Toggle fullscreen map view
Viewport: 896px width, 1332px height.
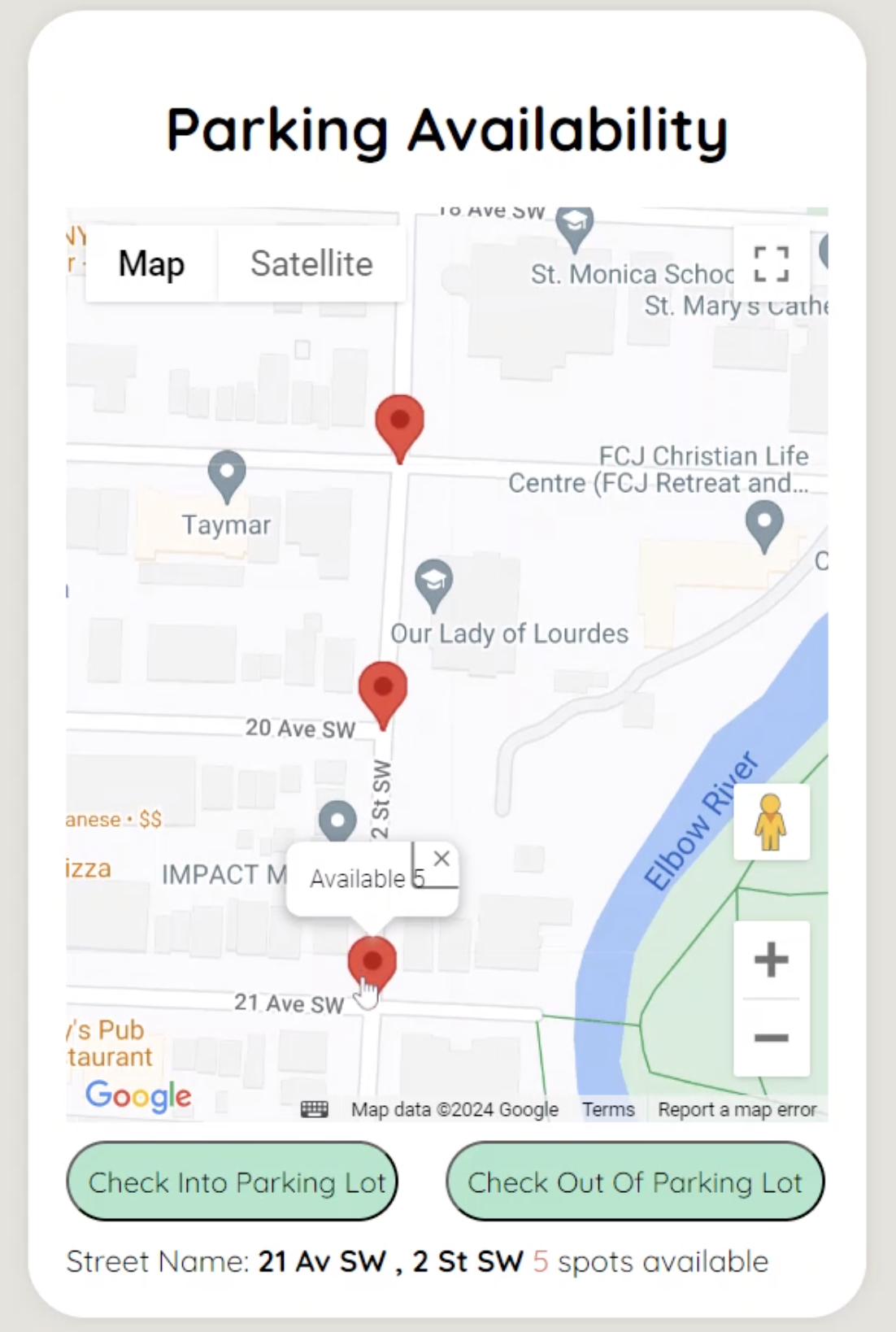pyautogui.click(x=771, y=263)
